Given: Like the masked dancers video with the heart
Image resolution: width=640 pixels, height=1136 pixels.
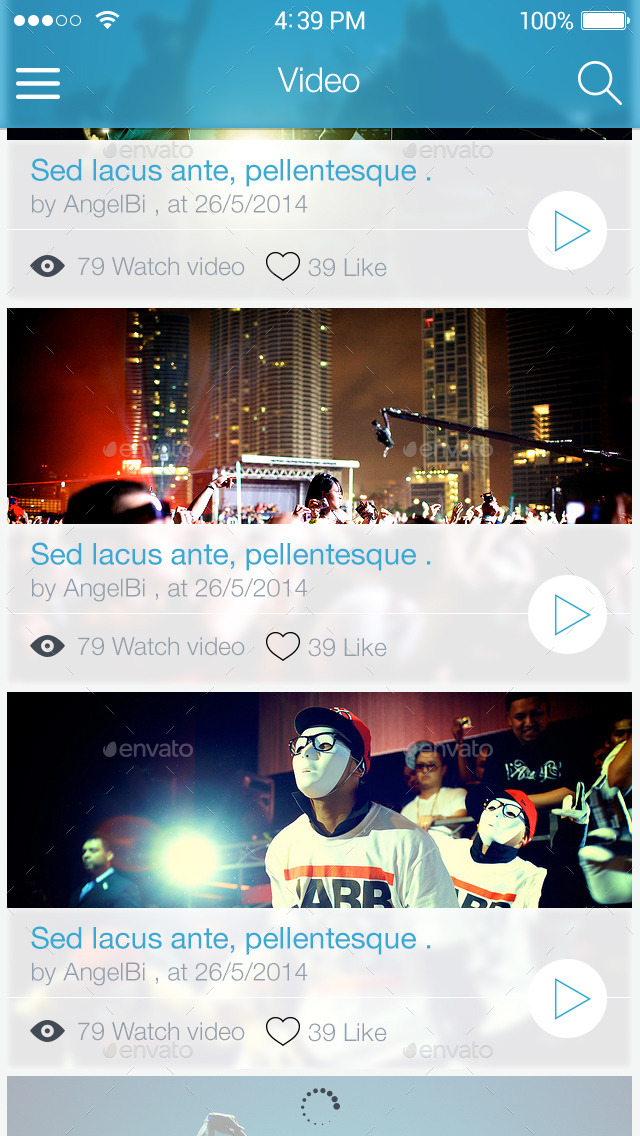Looking at the screenshot, I should point(283,1031).
